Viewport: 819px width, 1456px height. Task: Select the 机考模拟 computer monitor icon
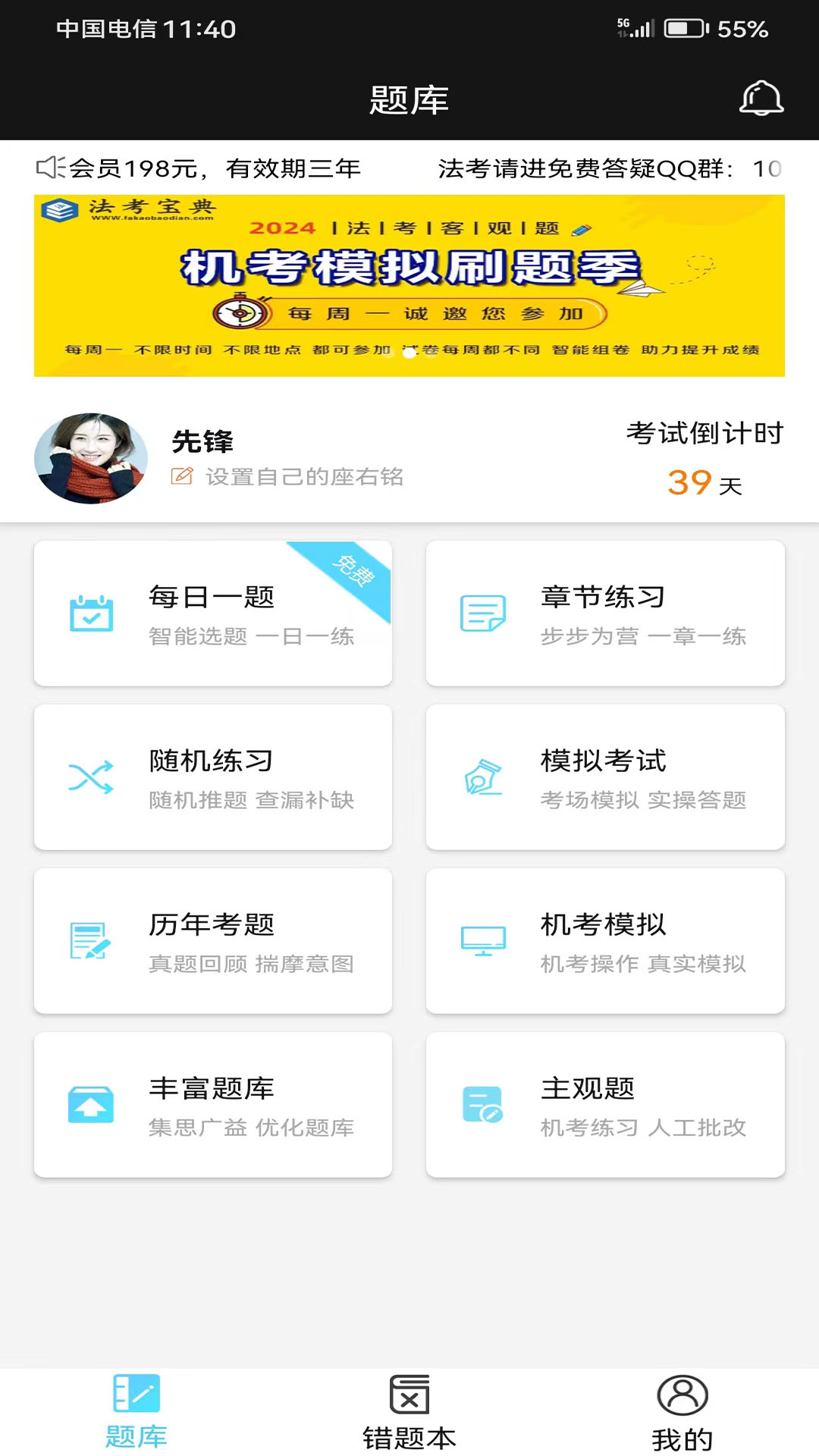(483, 940)
